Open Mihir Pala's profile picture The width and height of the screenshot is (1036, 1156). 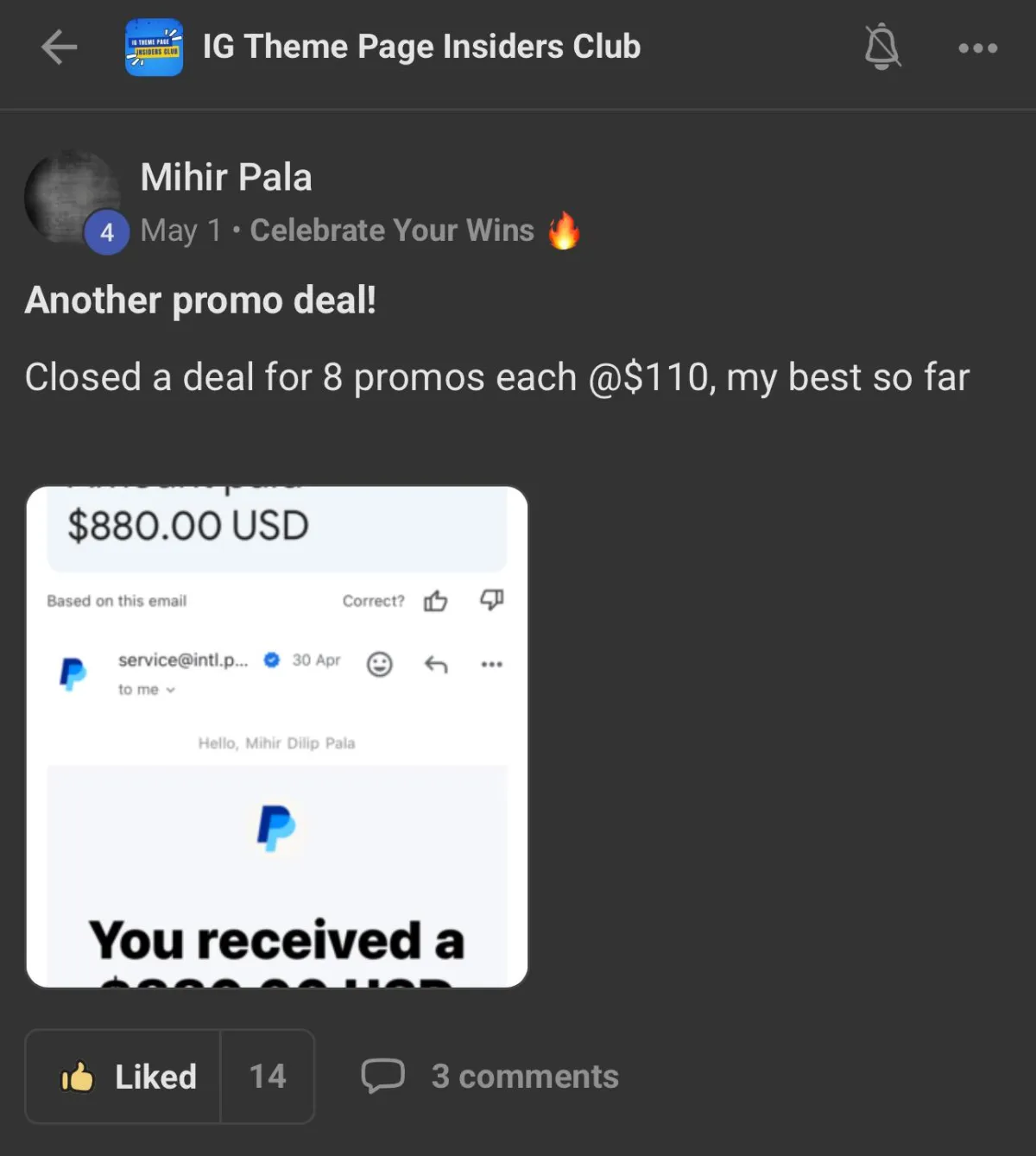[73, 198]
